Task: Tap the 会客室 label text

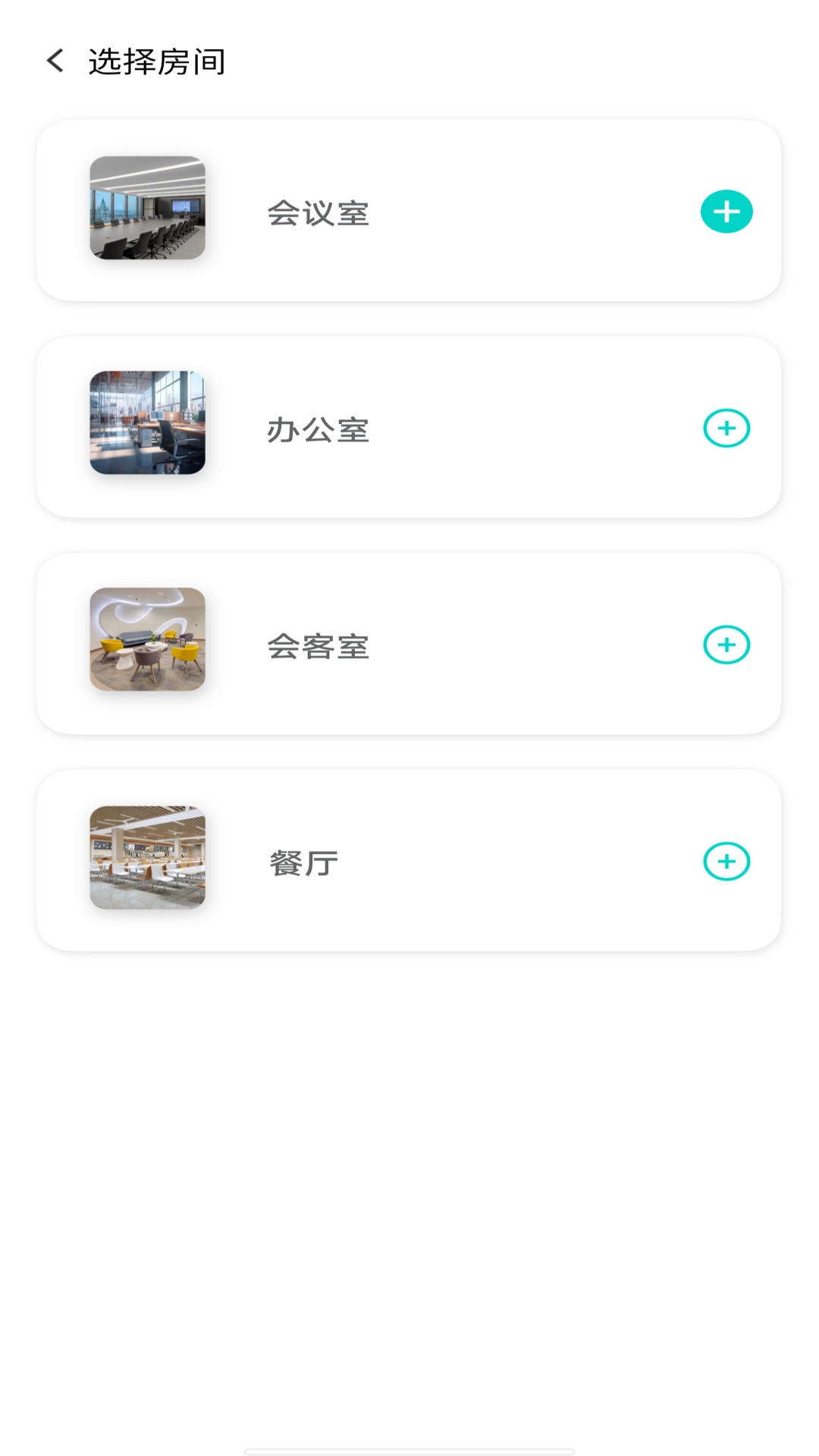Action: (x=318, y=646)
